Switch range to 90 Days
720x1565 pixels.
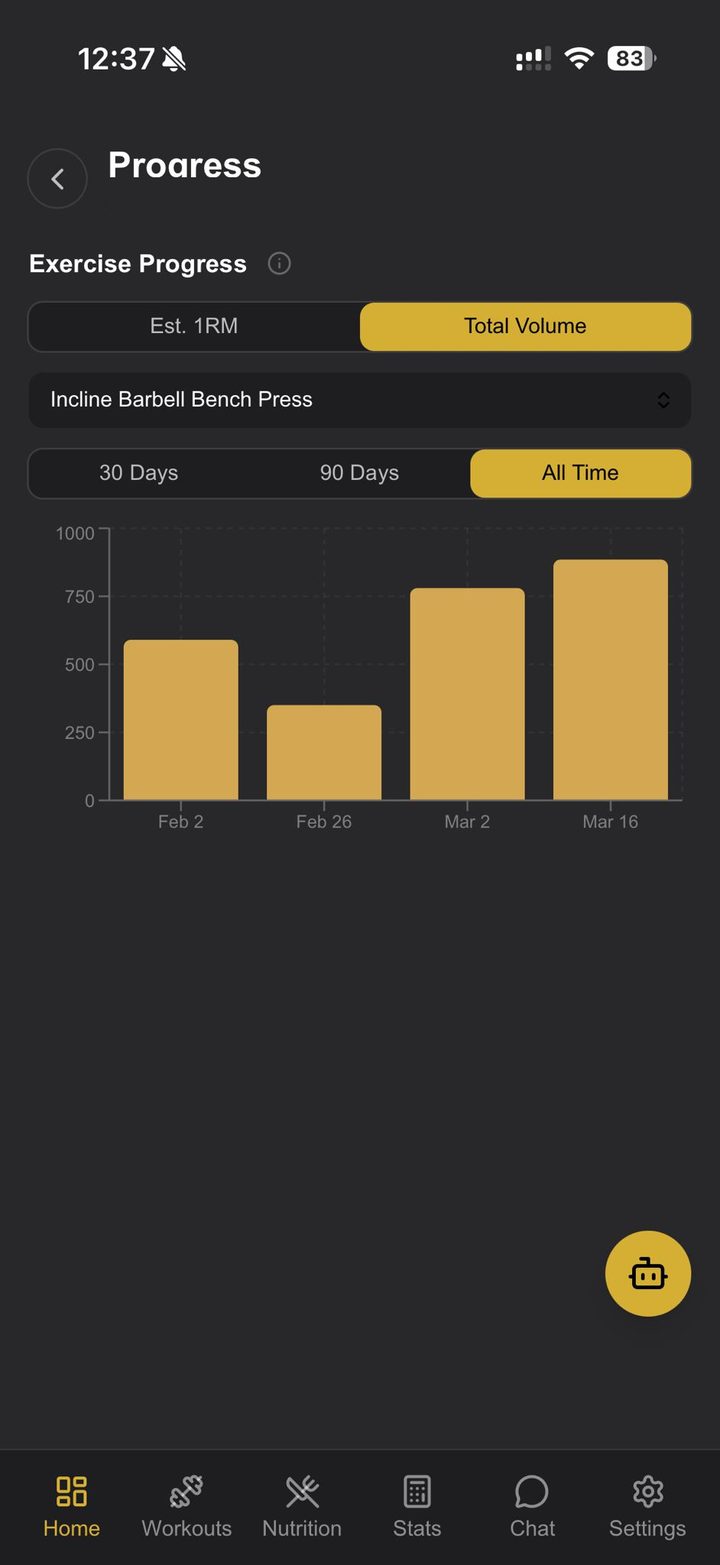point(359,473)
